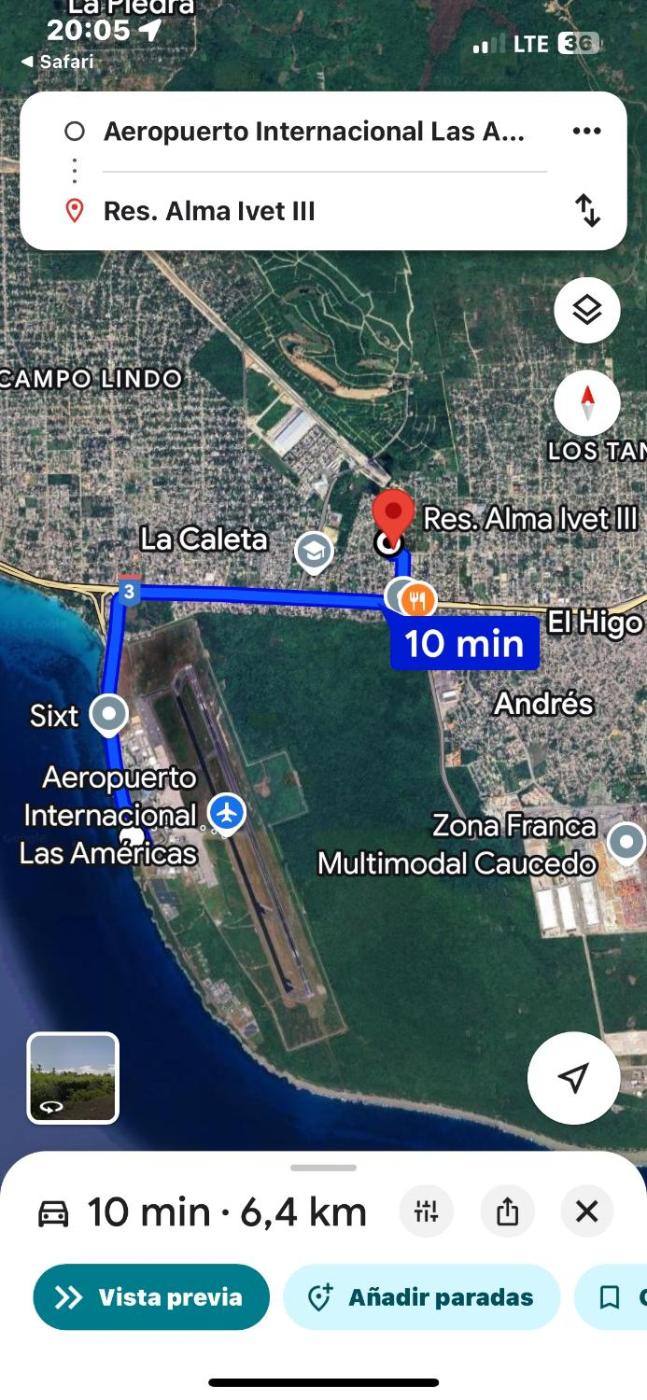Reset map orientation with the compass
Screen dimensions: 647x1400
[x=587, y=403]
